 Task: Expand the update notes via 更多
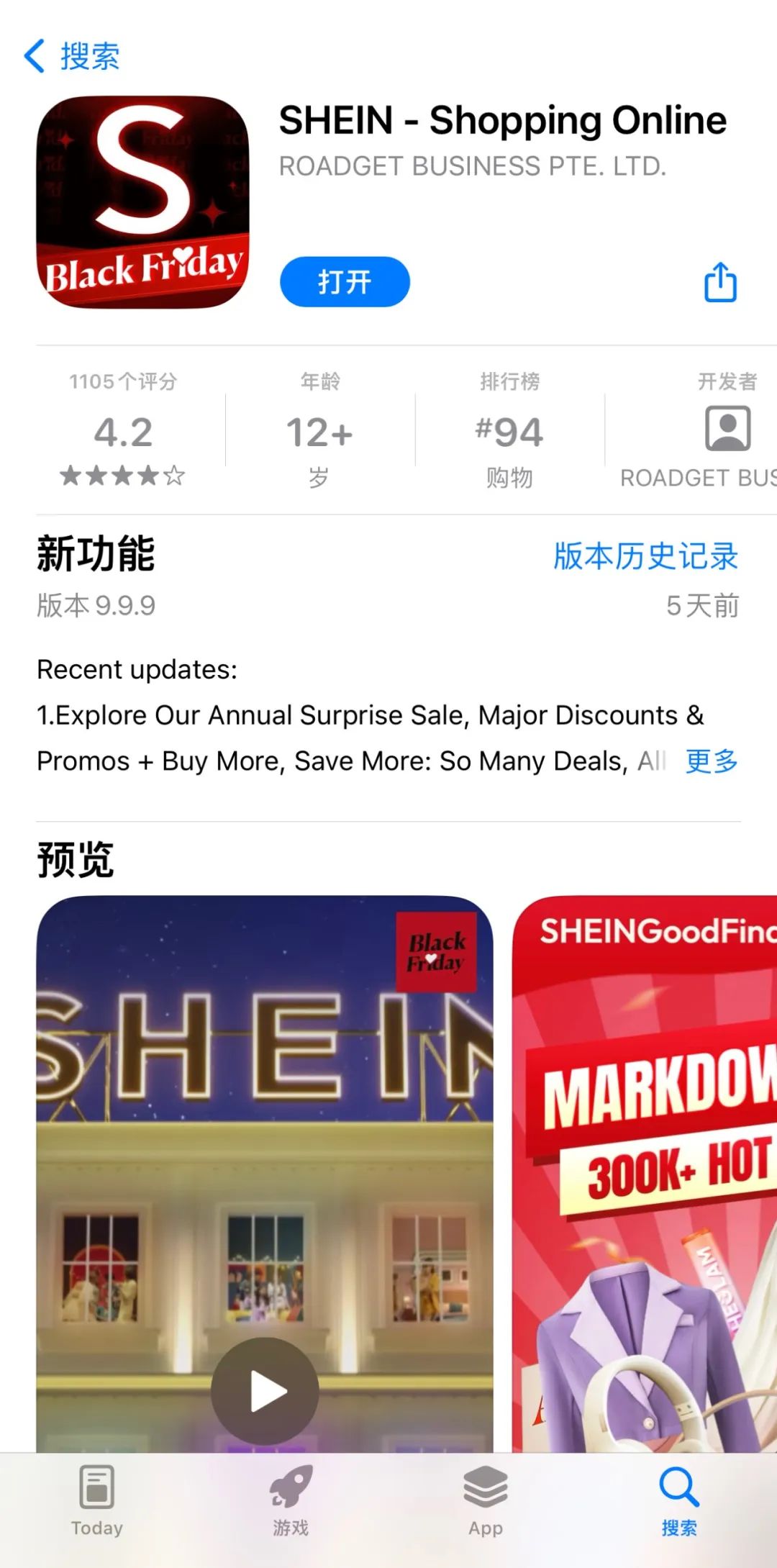pos(711,761)
